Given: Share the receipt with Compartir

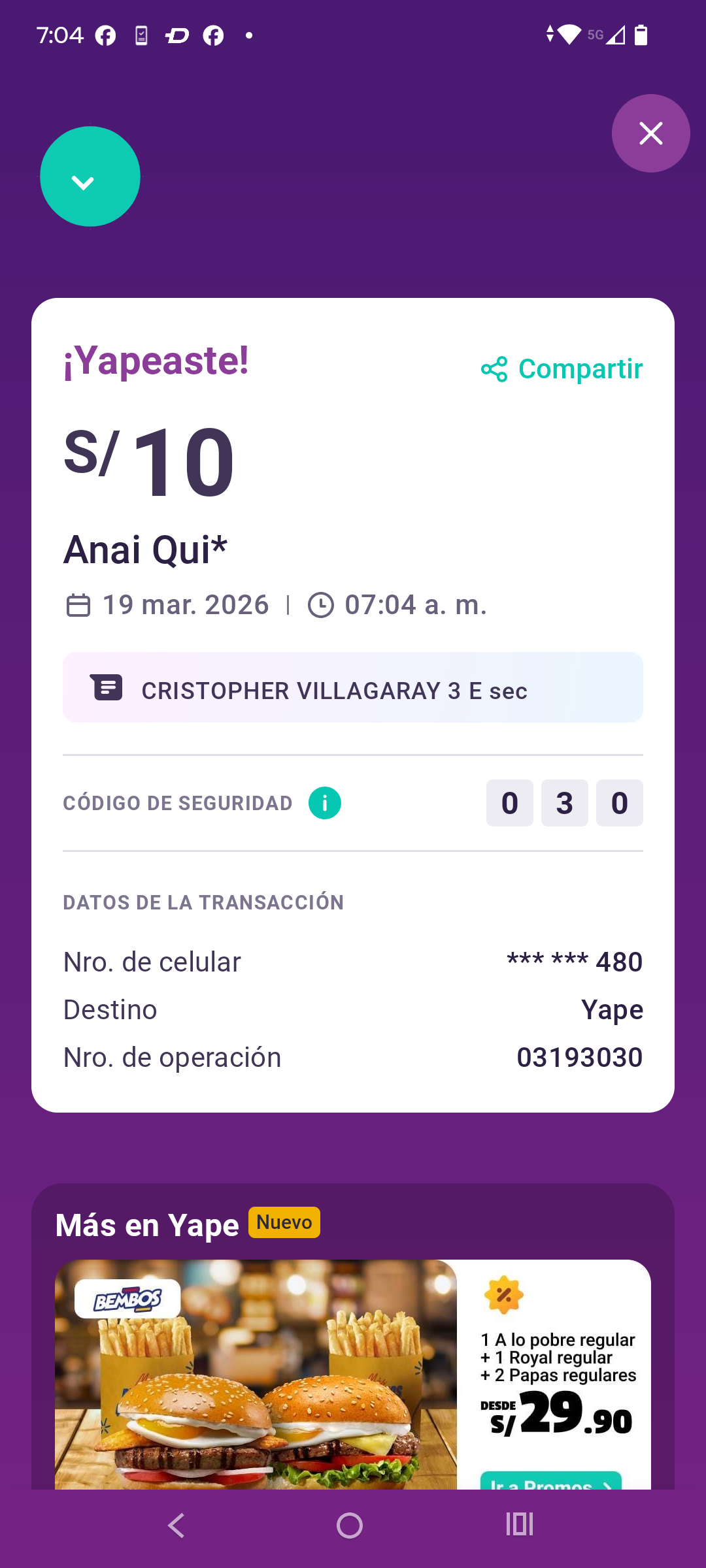Looking at the screenshot, I should pyautogui.click(x=562, y=369).
